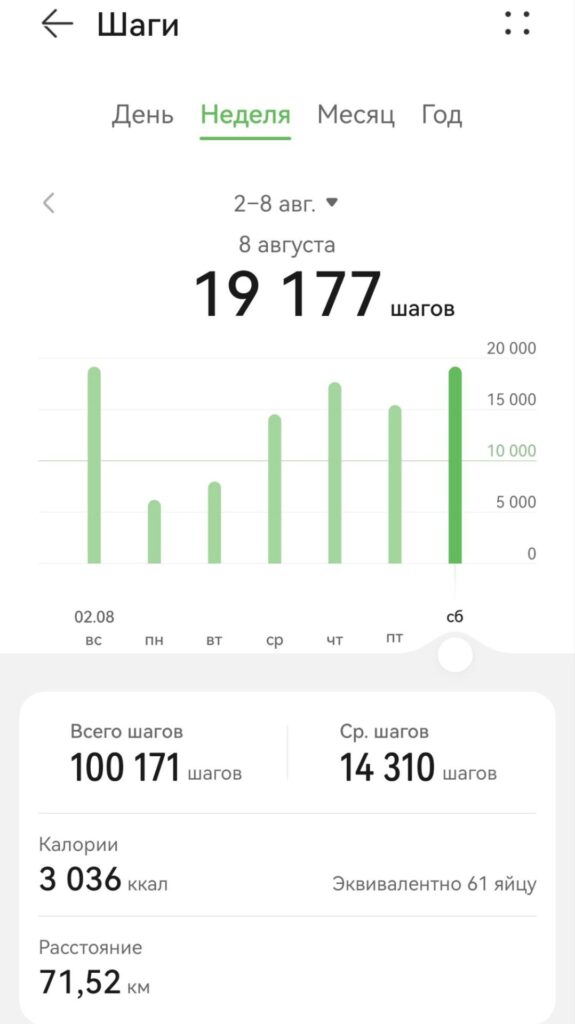Viewport: 575px width, 1024px height.
Task: Select the чт bar in chart
Action: point(335,473)
